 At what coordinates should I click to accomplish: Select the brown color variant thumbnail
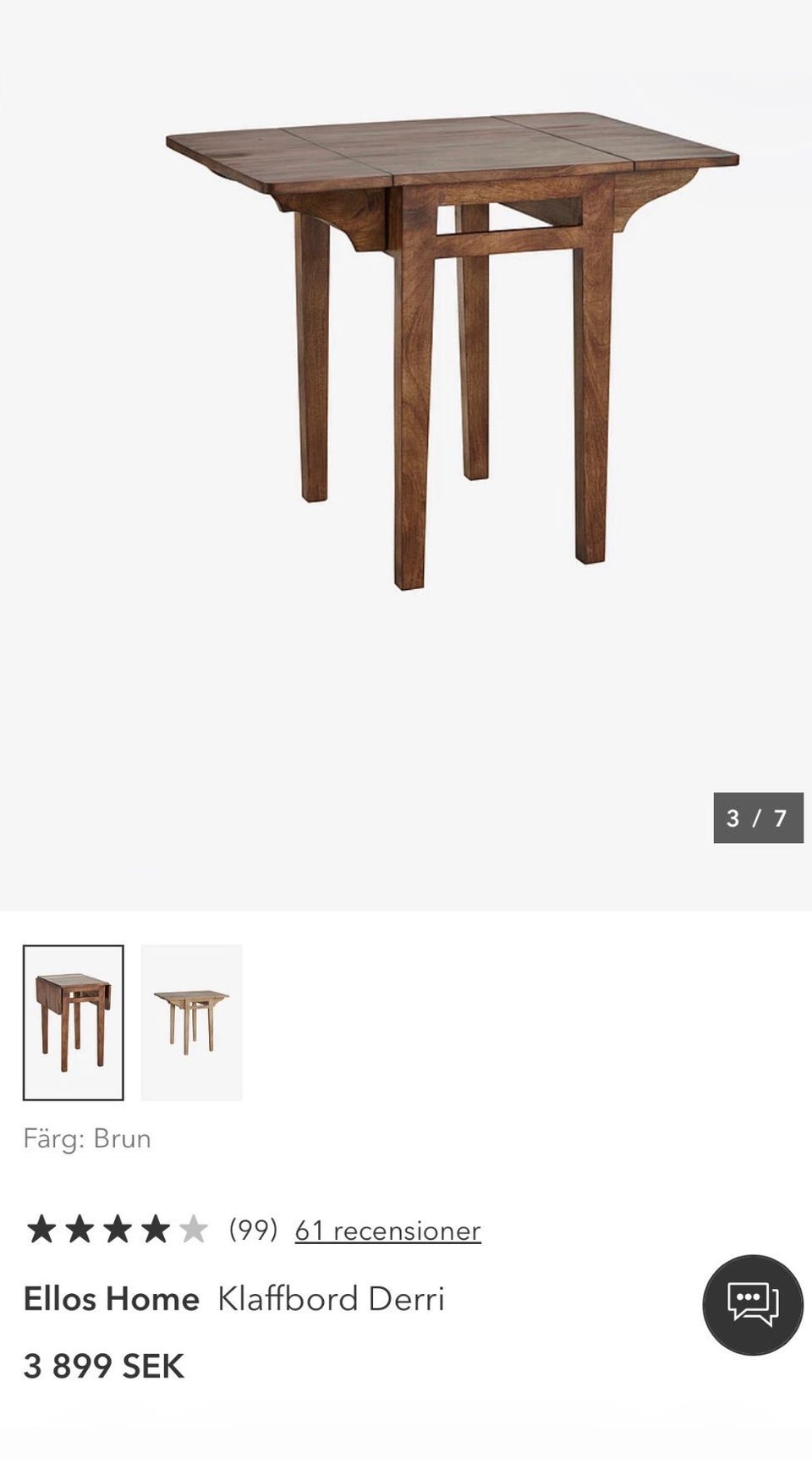74,1022
